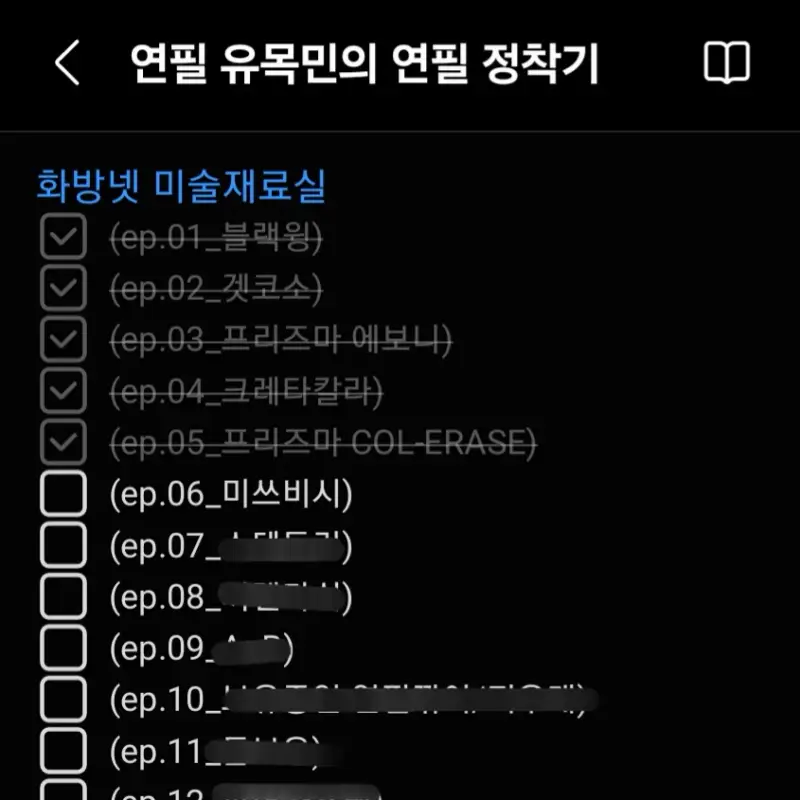Viewport: 800px width, 800px height.
Task: Uncheck ep.05_프리즈마 COL-ERASE checkbox
Action: 63,442
